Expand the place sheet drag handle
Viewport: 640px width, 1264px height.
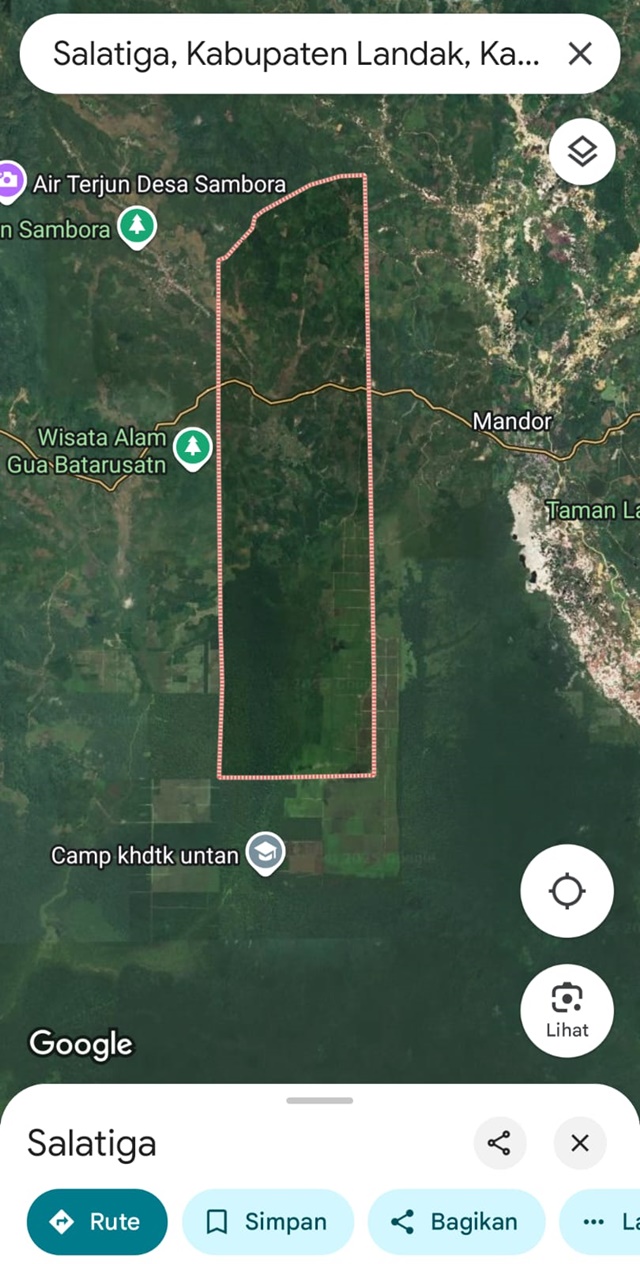320,1100
